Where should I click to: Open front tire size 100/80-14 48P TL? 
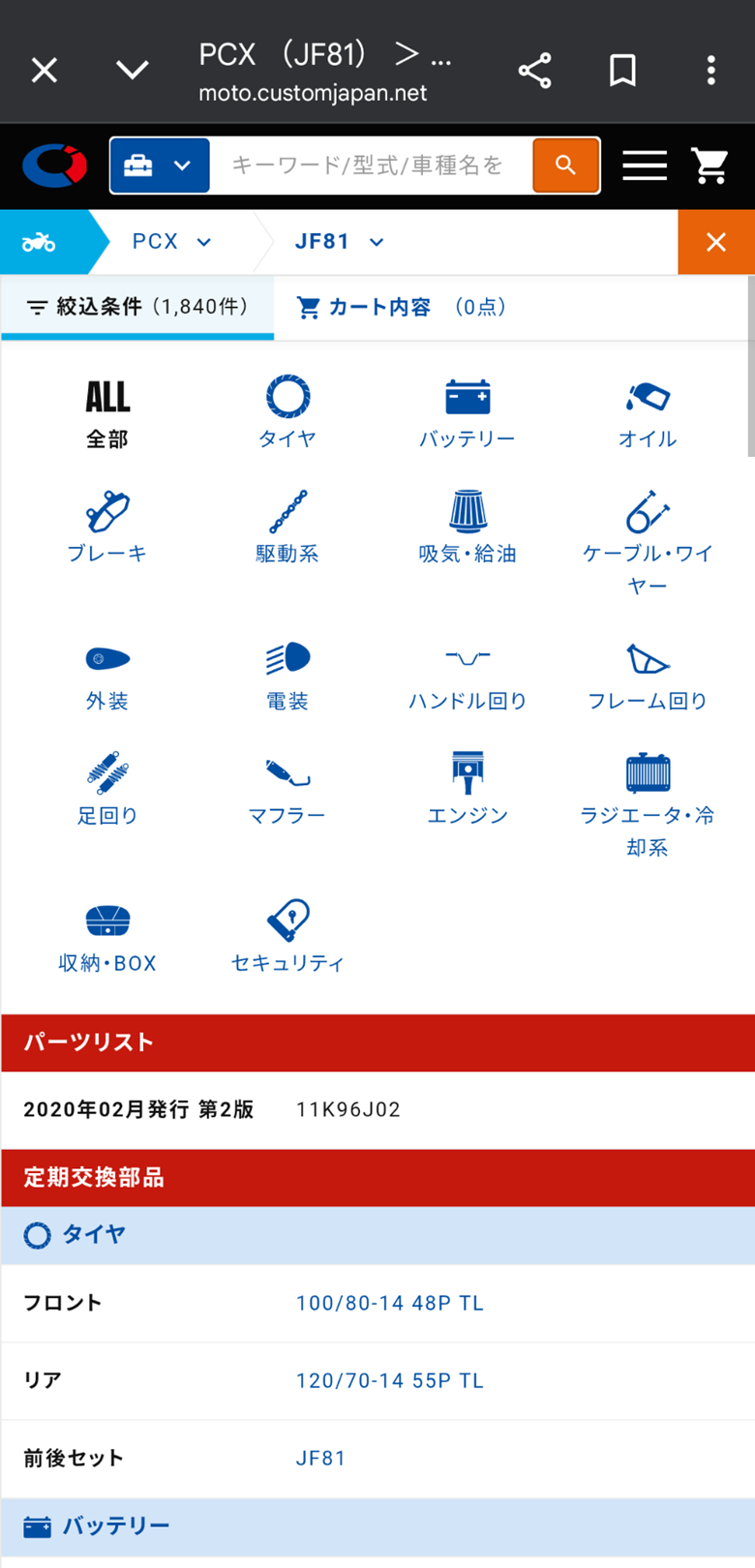point(389,1303)
